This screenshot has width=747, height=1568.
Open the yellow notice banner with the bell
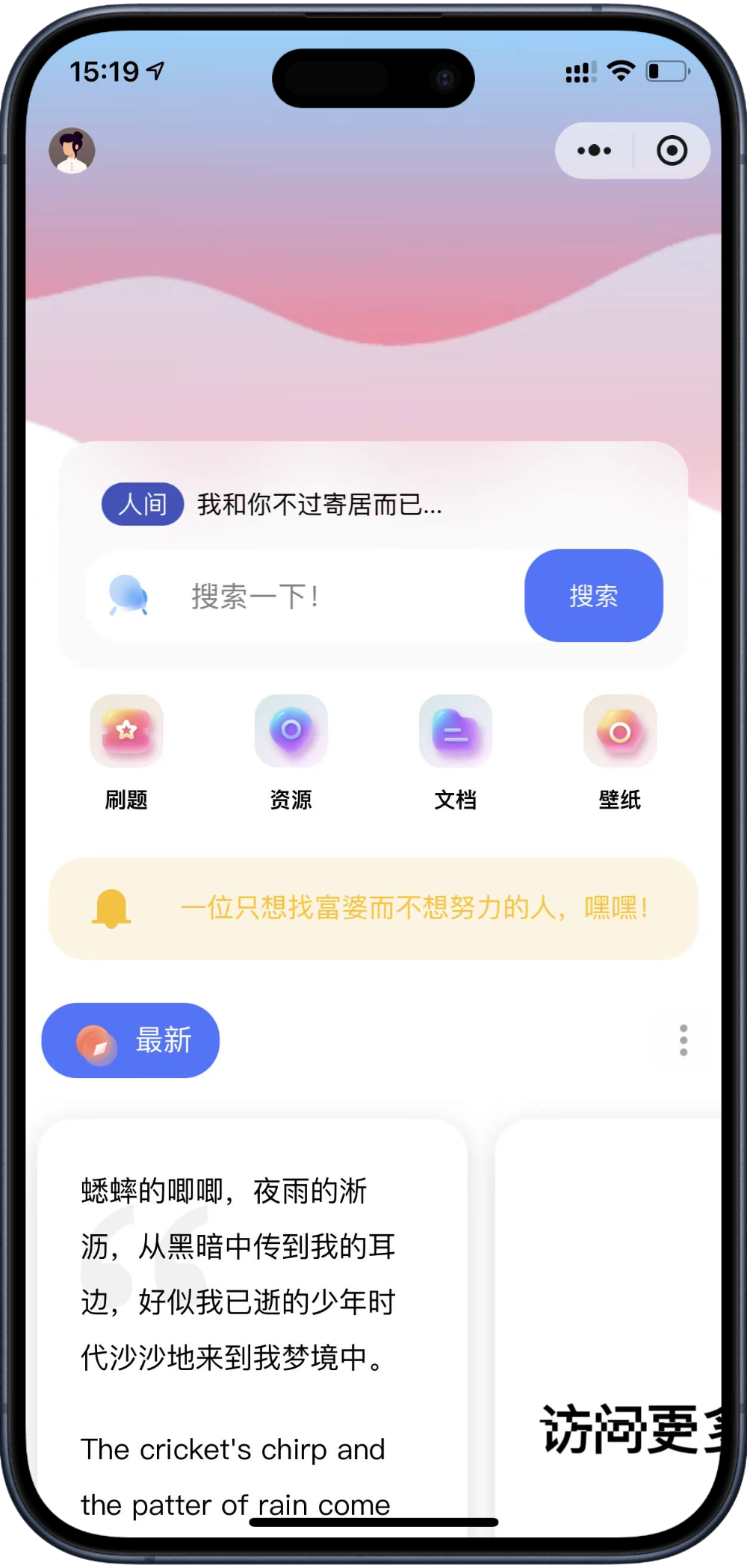coord(373,908)
